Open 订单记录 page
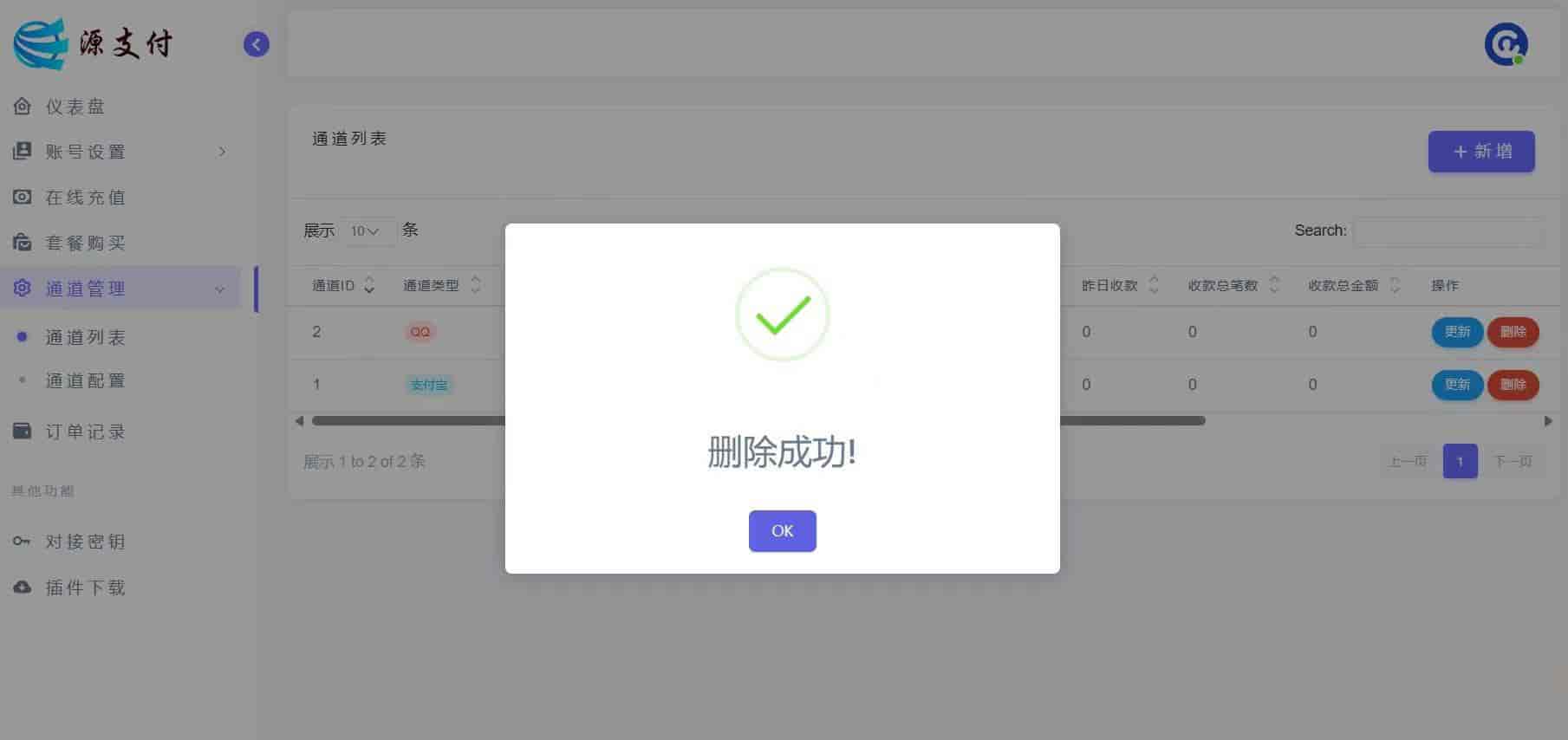1568x740 pixels. coord(85,432)
